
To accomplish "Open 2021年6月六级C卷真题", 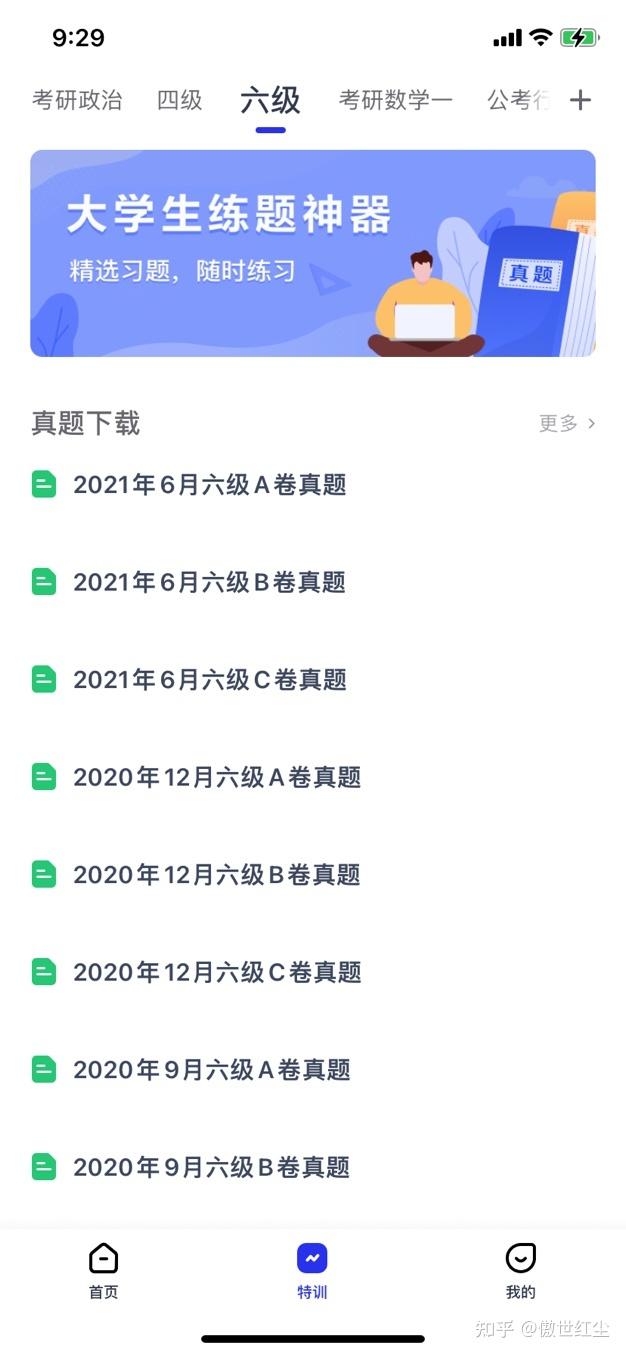I will (x=210, y=680).
